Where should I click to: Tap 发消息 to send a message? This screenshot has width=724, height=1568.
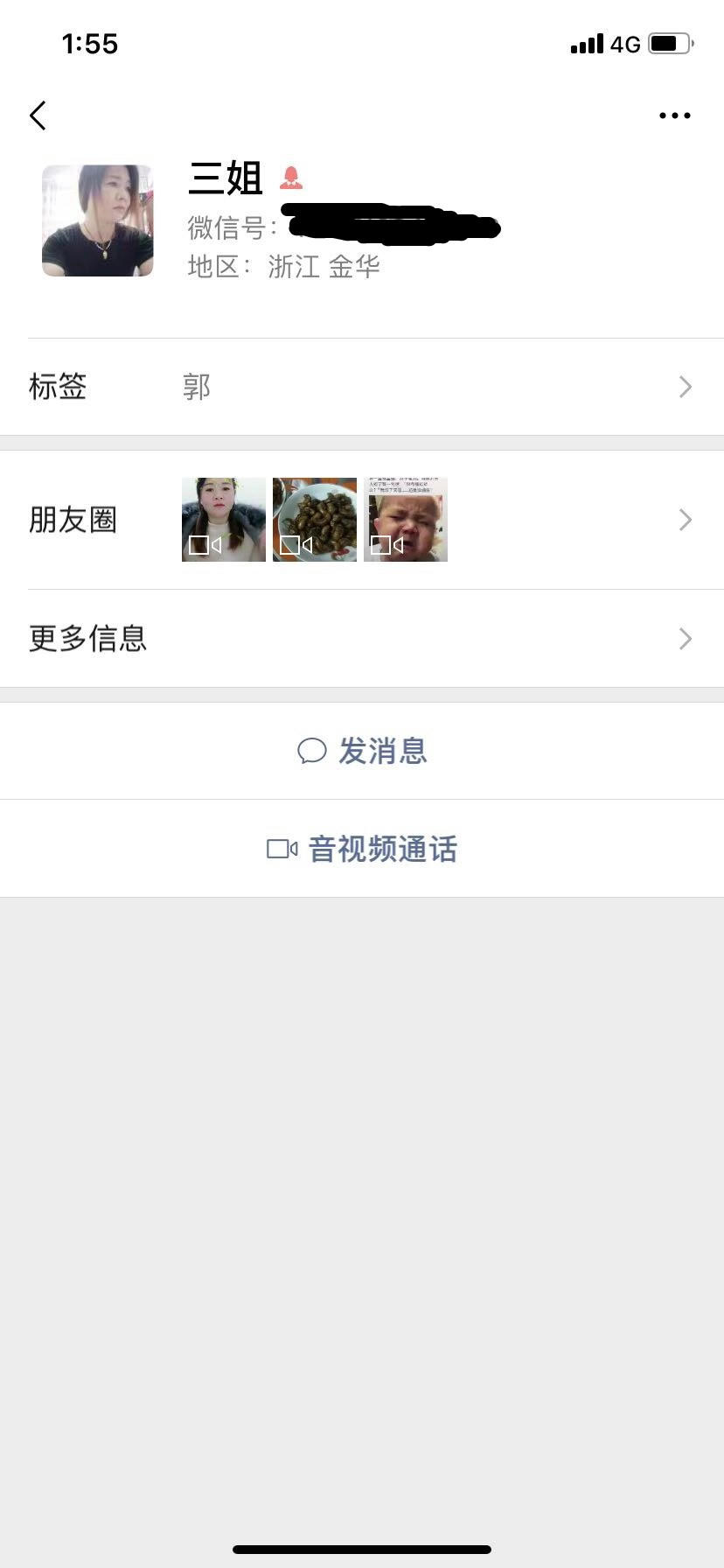[x=362, y=751]
